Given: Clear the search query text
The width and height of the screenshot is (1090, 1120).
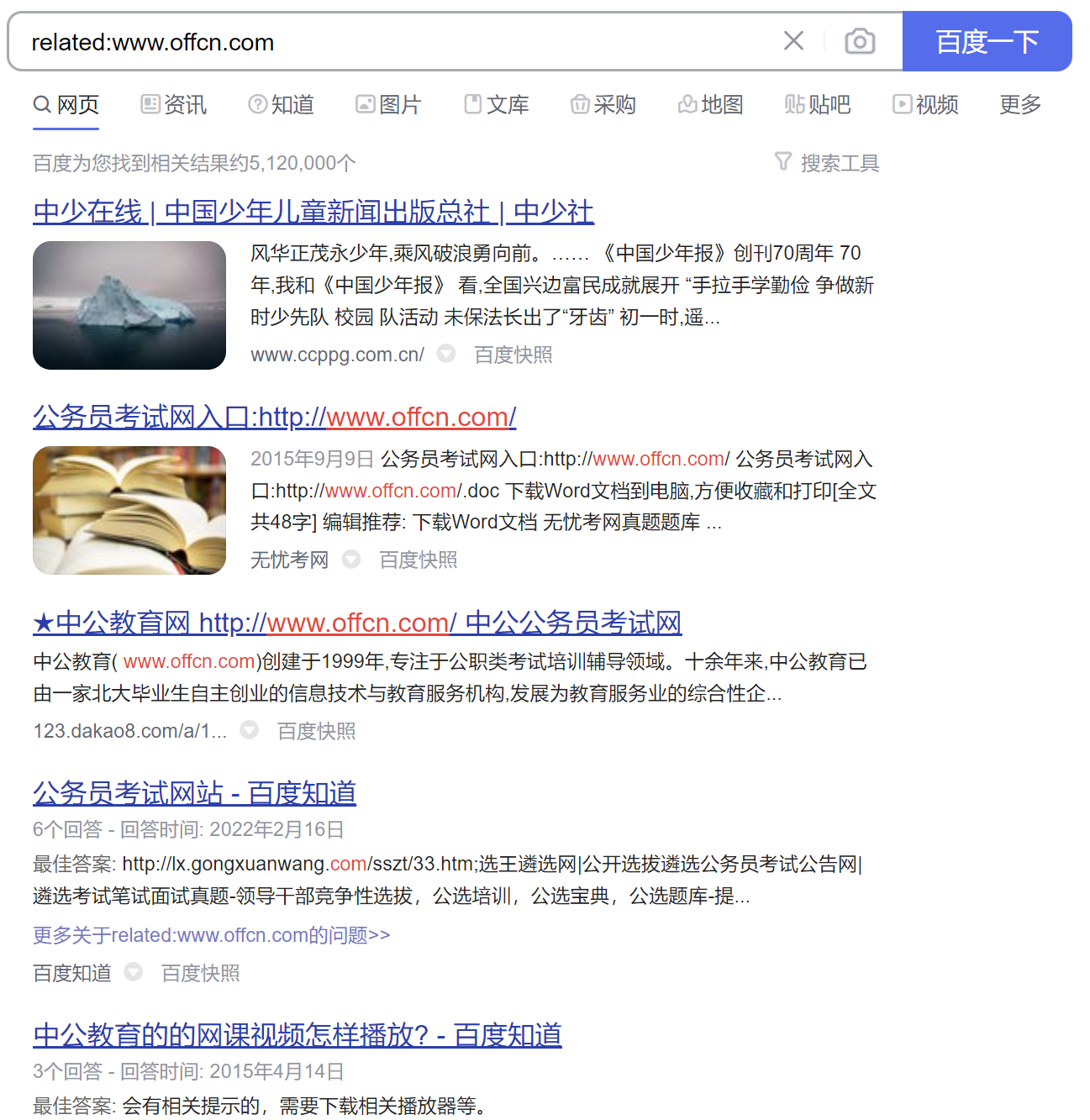Looking at the screenshot, I should 793,40.
